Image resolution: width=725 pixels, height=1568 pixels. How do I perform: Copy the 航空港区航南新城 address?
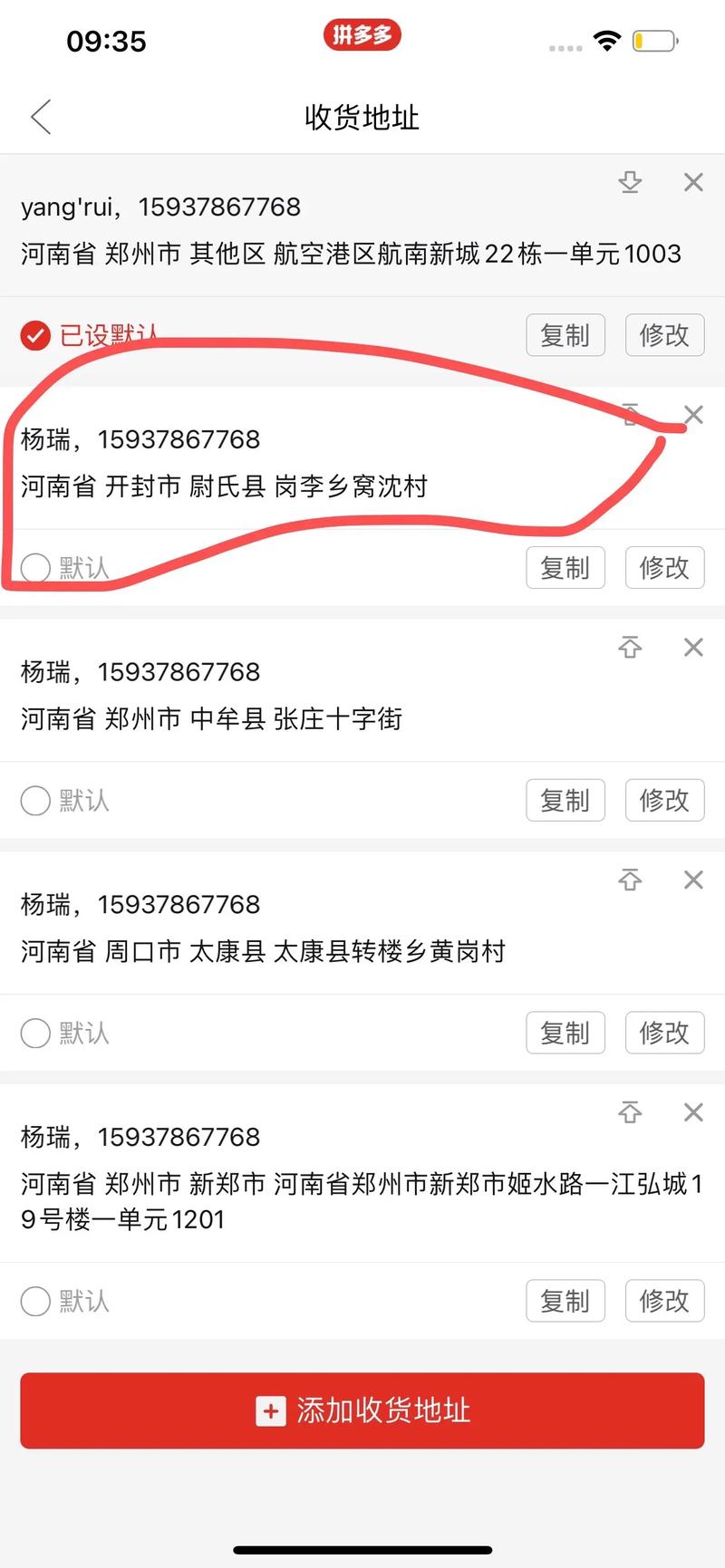point(565,335)
